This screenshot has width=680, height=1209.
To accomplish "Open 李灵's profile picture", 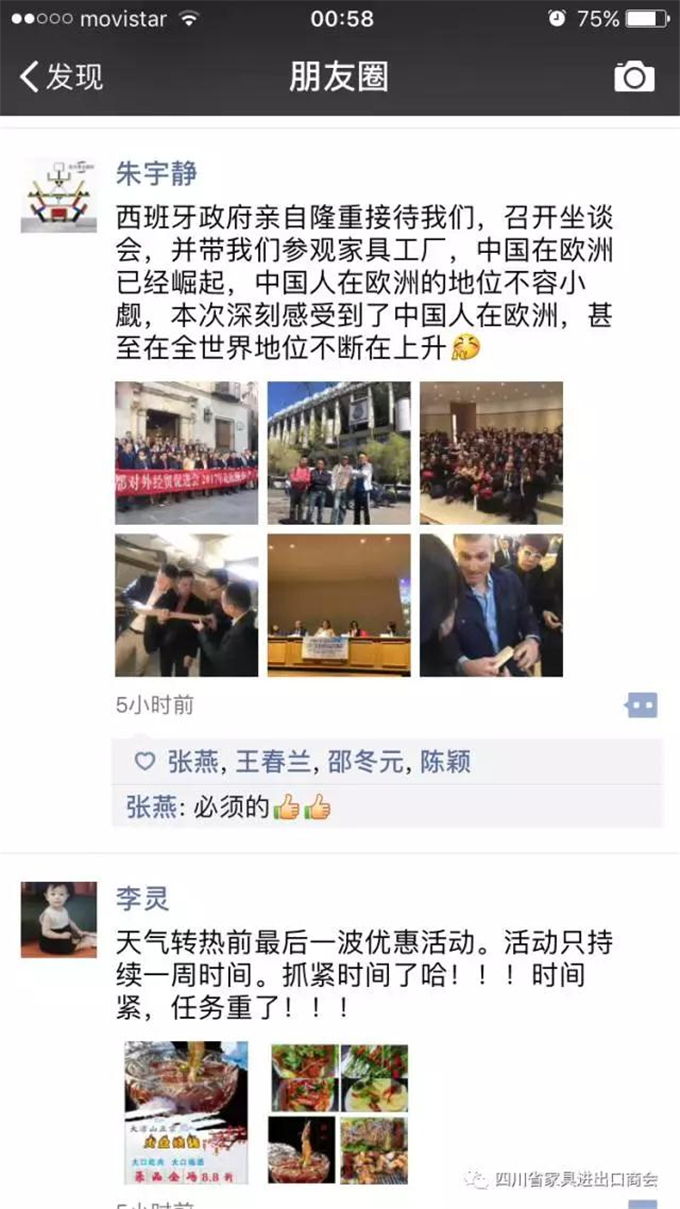I will [59, 919].
